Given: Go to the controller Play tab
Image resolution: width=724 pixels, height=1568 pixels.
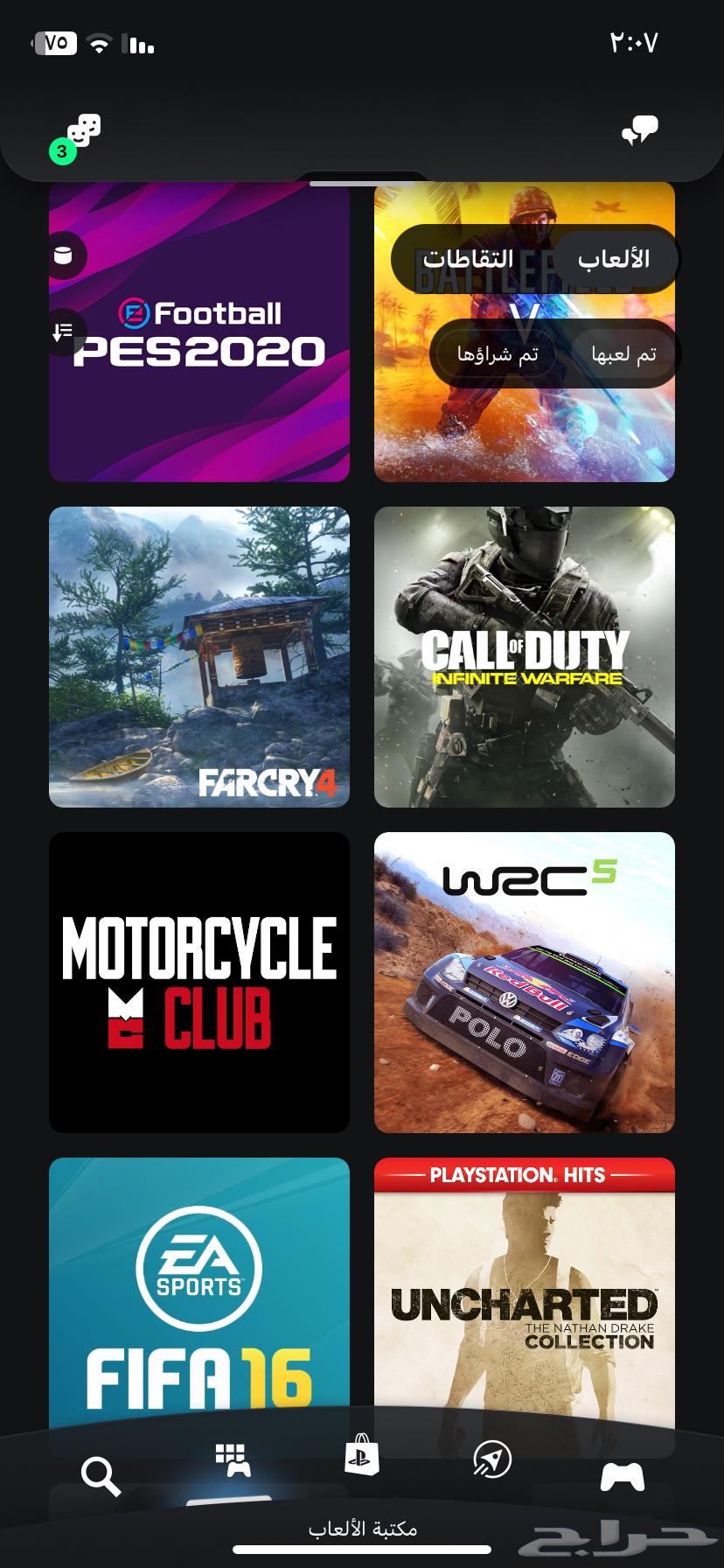Looking at the screenshot, I should click(623, 1477).
